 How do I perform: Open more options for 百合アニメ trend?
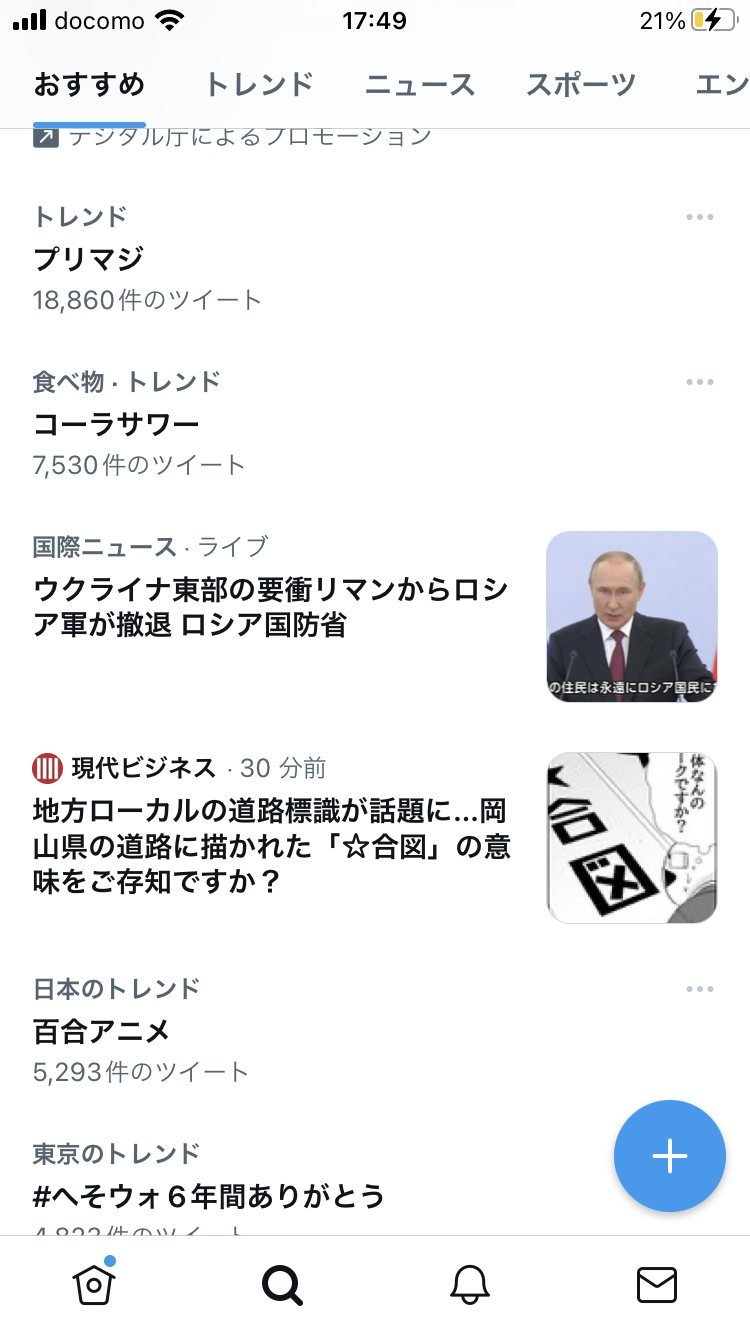(700, 989)
